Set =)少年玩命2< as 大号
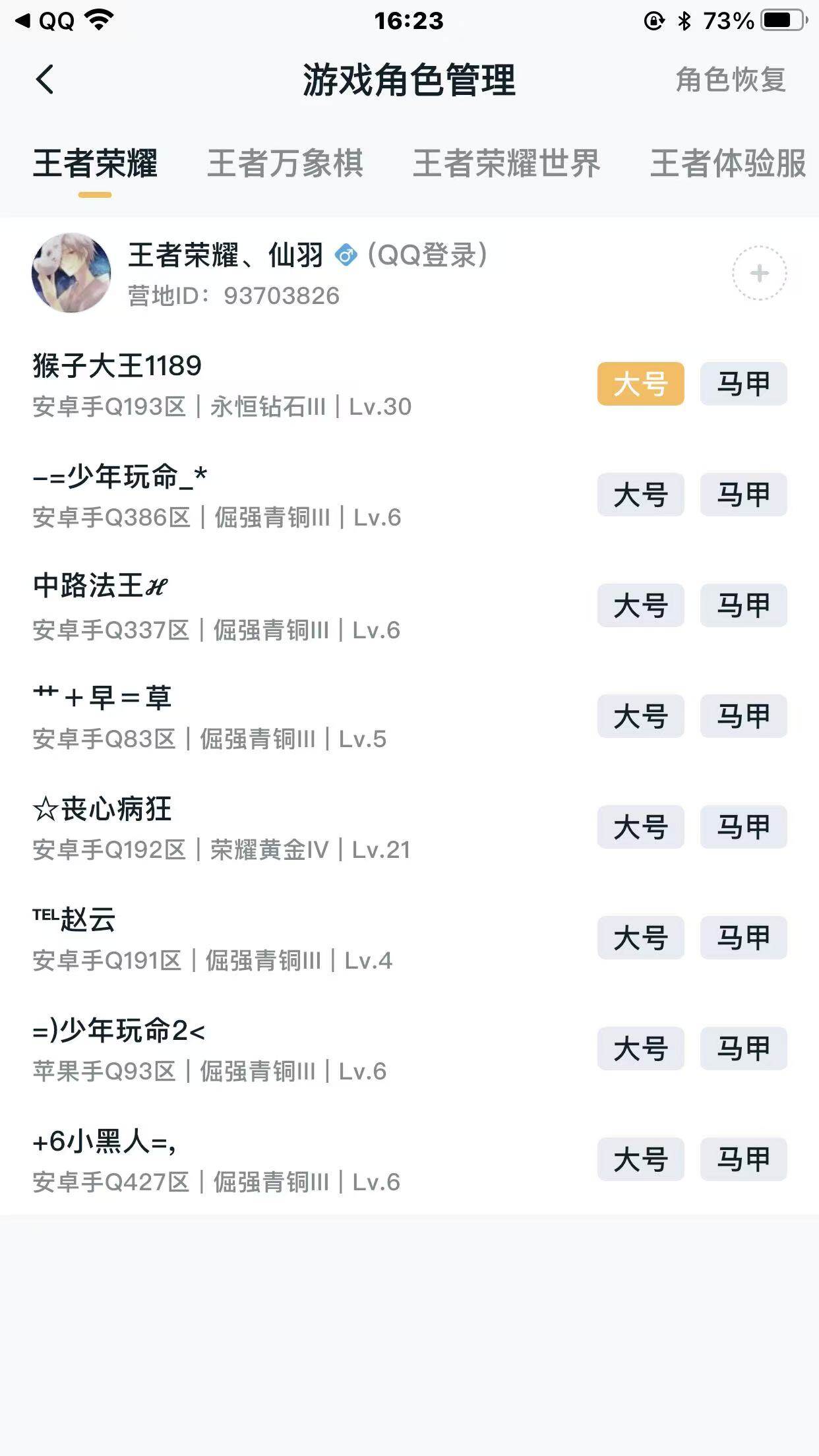 click(641, 1050)
